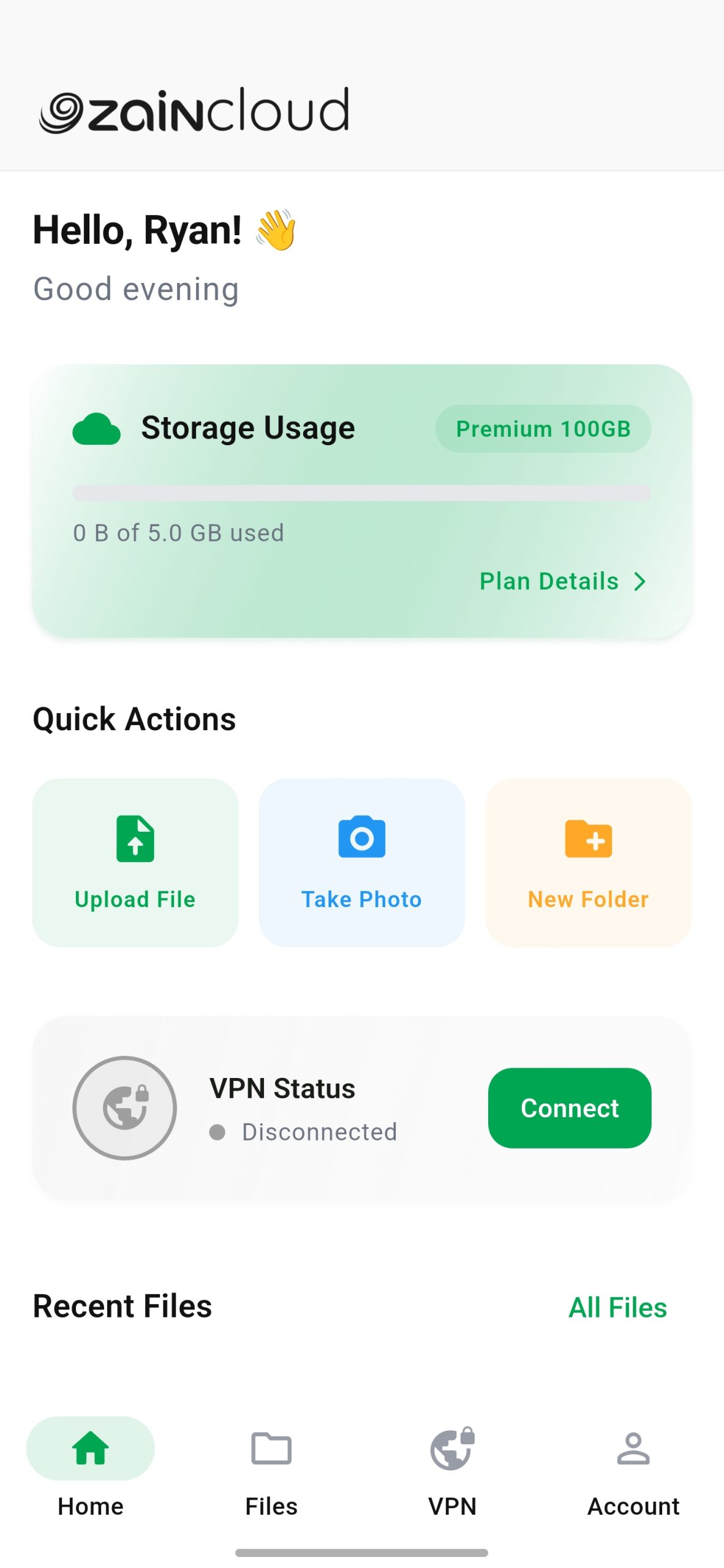
Task: Select Take Photo quick action
Action: tap(361, 862)
